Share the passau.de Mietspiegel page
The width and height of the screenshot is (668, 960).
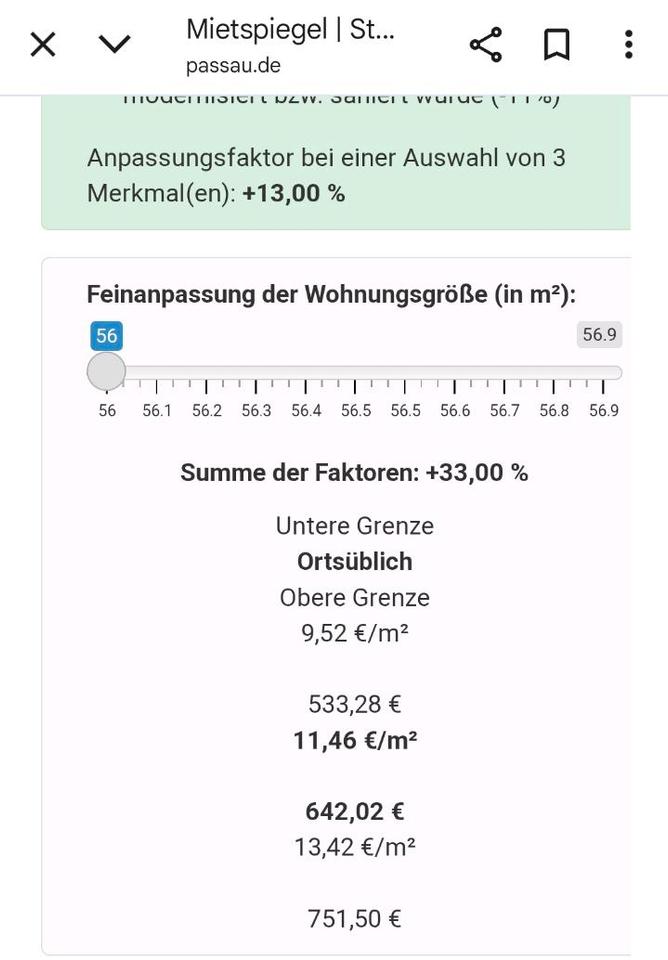pyautogui.click(x=485, y=44)
